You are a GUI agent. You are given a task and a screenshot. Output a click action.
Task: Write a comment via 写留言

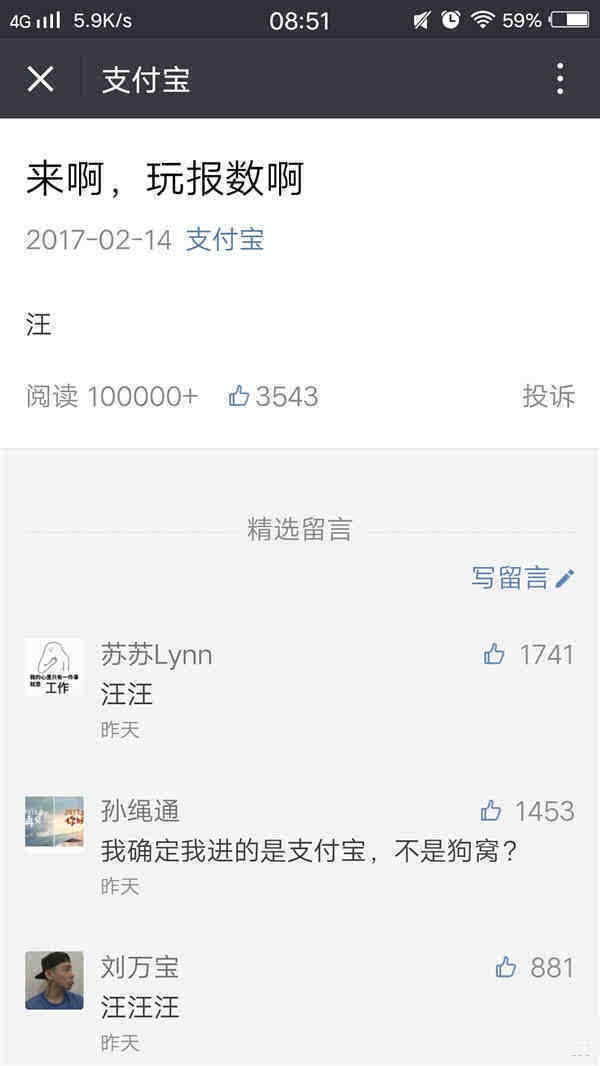coord(522,578)
